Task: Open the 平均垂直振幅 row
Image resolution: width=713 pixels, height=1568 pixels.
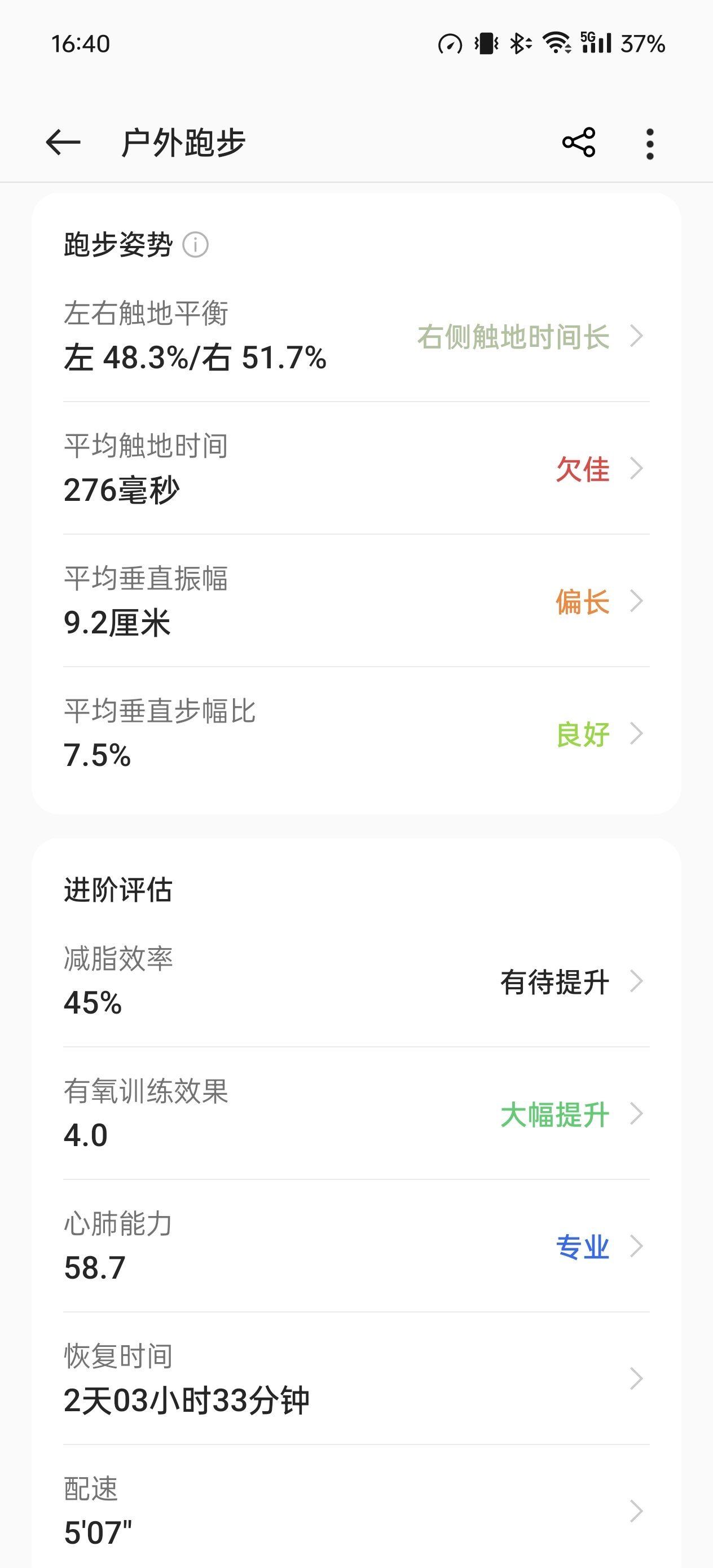Action: tap(356, 601)
